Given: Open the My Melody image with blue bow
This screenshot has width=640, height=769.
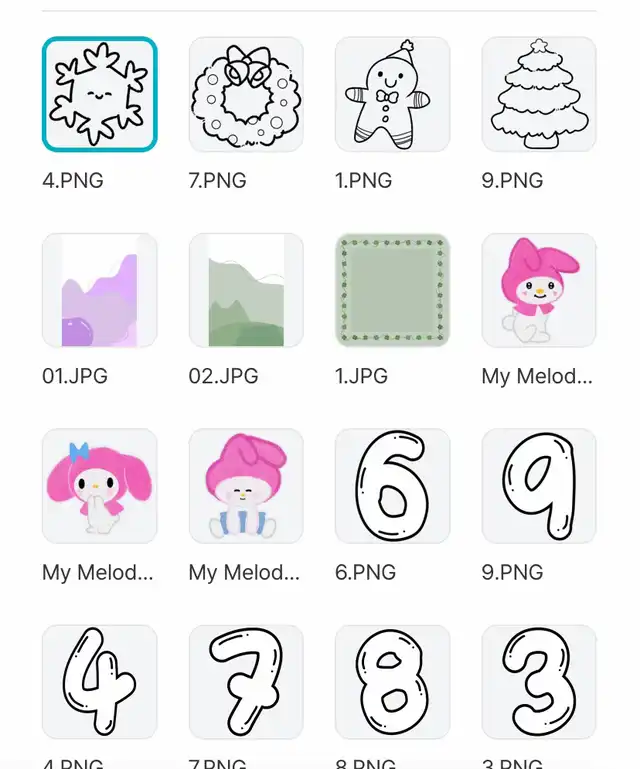Looking at the screenshot, I should coord(99,486).
